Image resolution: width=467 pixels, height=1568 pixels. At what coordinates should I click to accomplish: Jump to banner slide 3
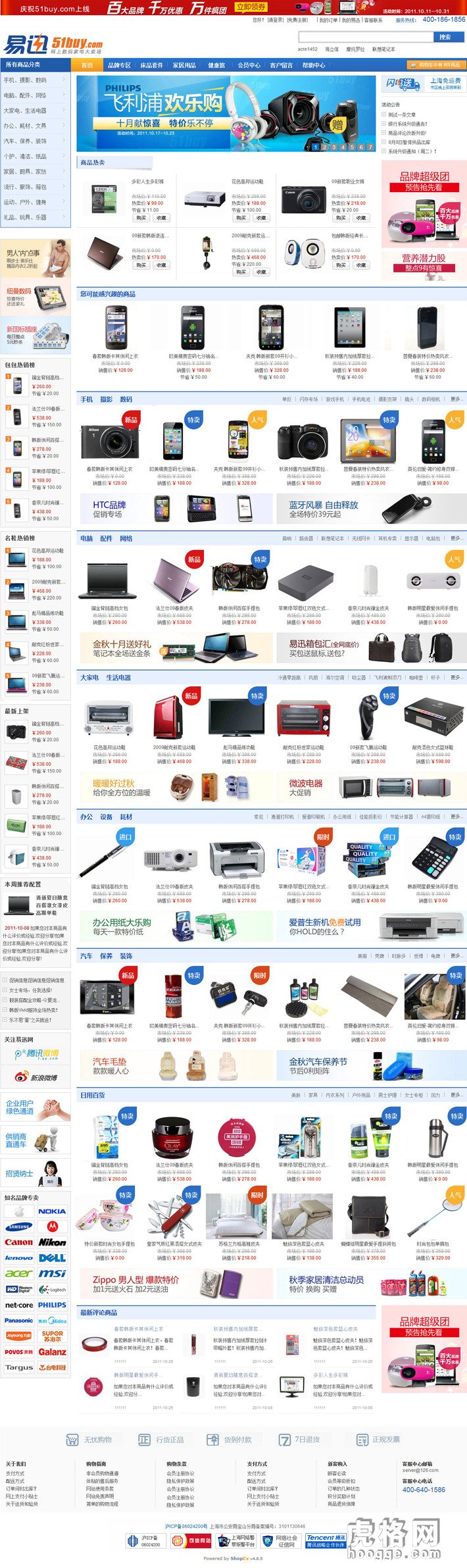333,147
